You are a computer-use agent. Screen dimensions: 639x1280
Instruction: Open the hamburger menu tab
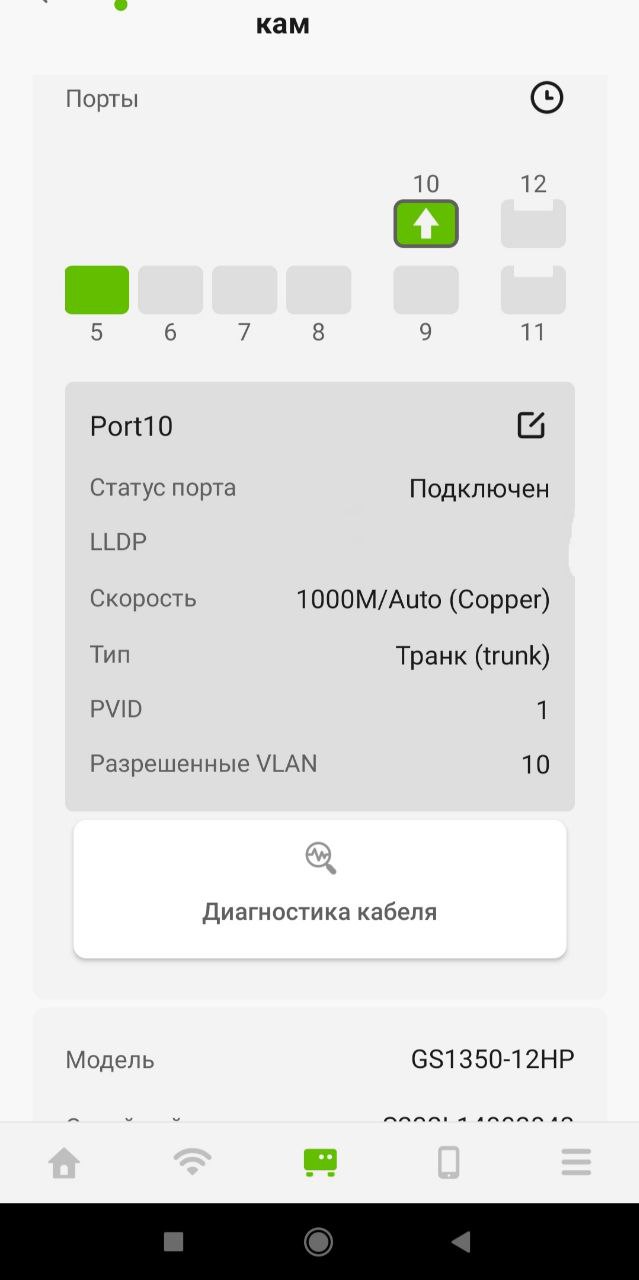click(x=576, y=1162)
